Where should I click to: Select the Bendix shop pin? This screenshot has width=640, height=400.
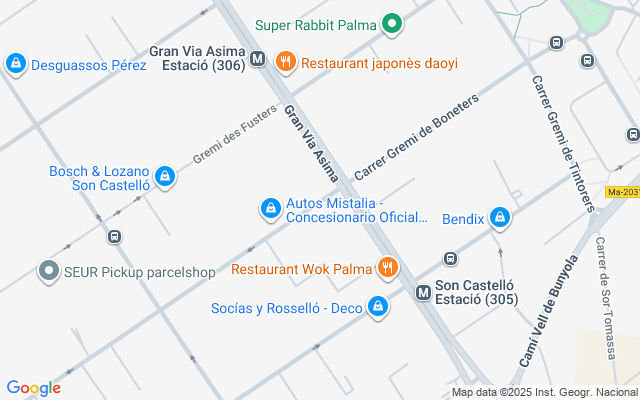(500, 218)
